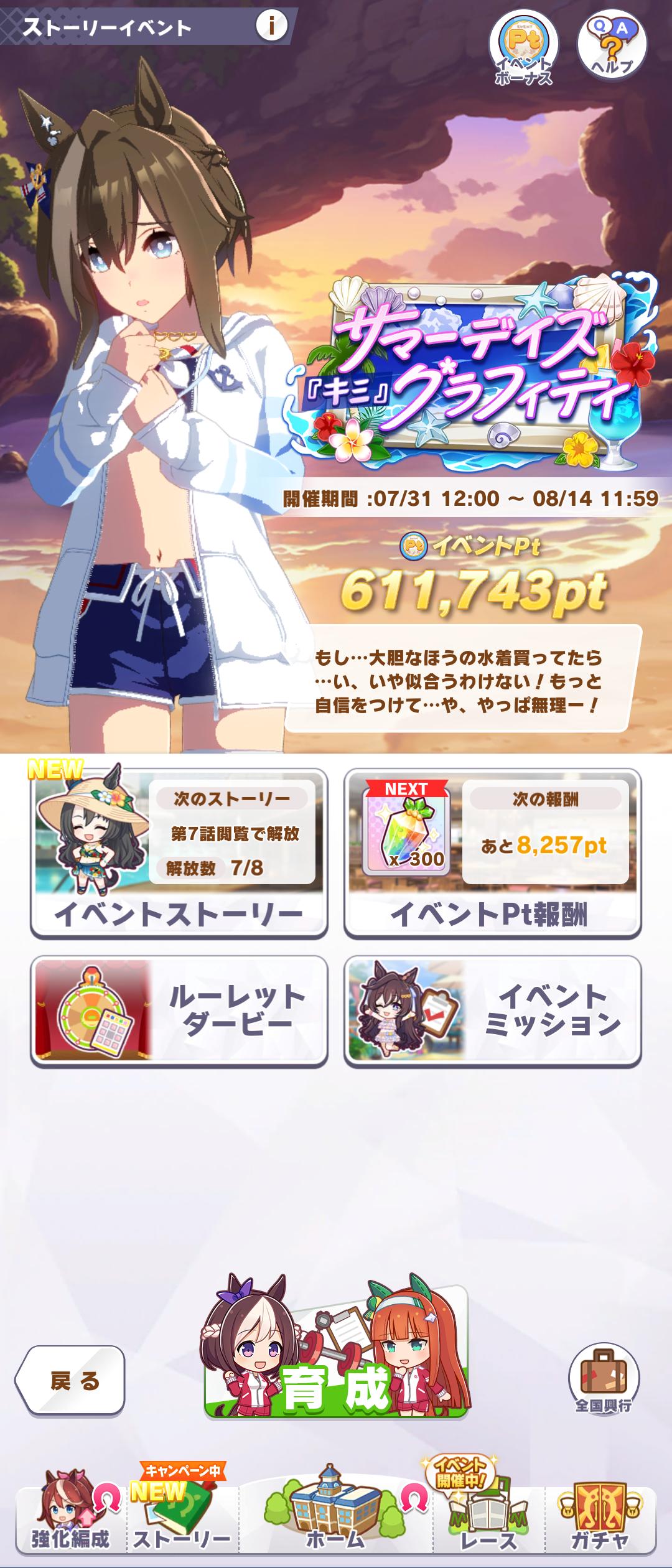Open the イベントストーリー card

(x=179, y=854)
